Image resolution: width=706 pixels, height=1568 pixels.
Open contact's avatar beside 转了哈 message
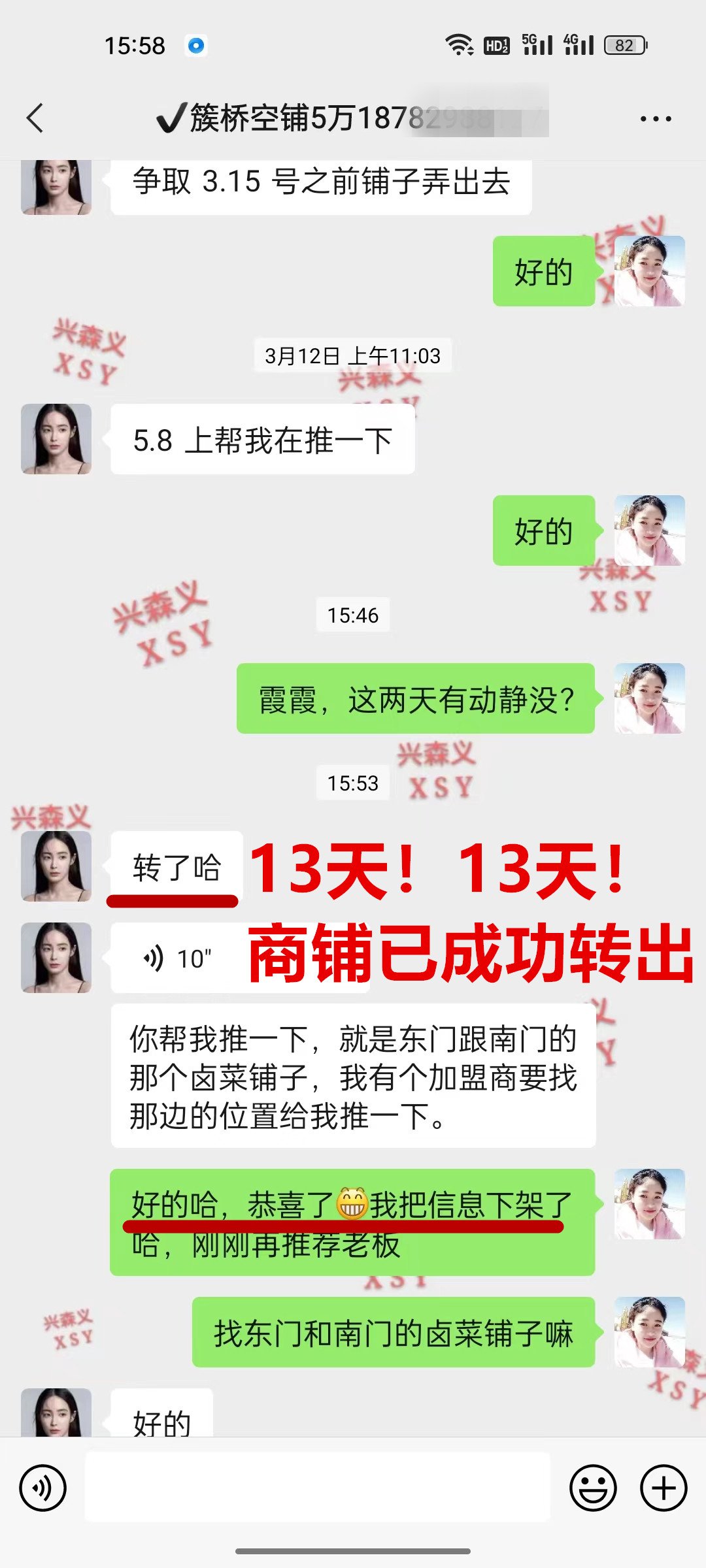tap(56, 866)
